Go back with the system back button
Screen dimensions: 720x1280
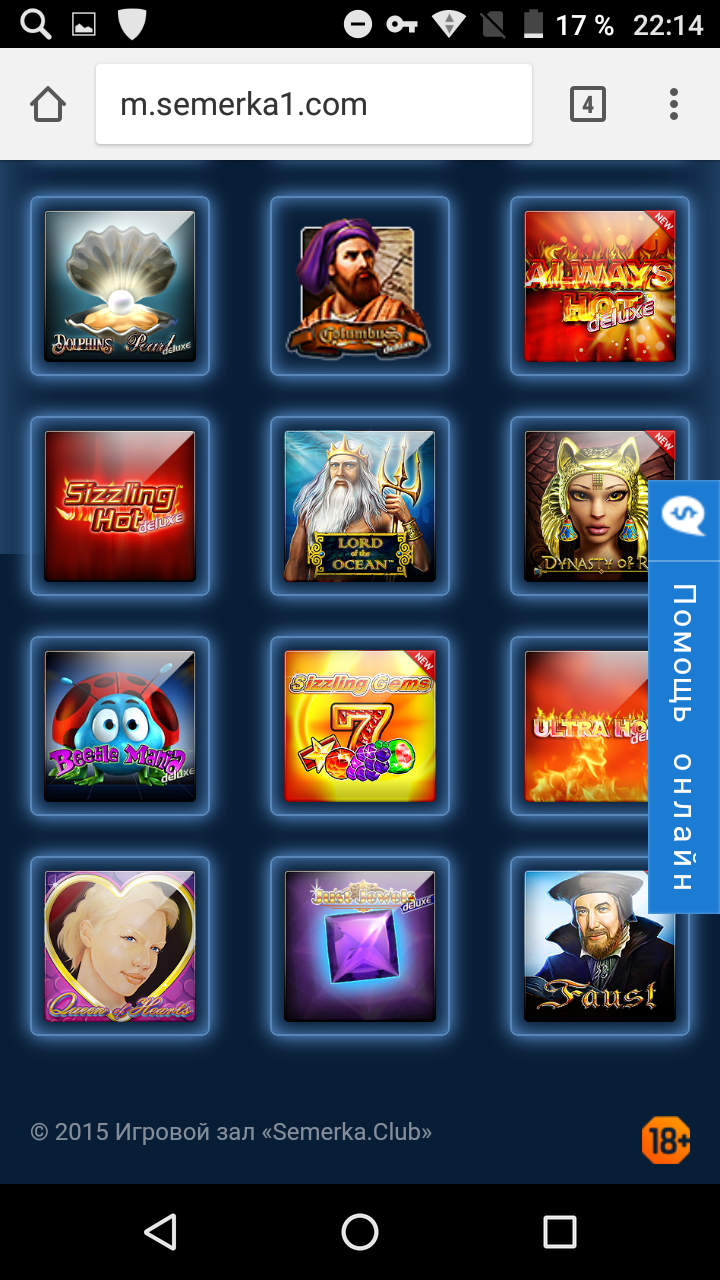click(160, 1232)
